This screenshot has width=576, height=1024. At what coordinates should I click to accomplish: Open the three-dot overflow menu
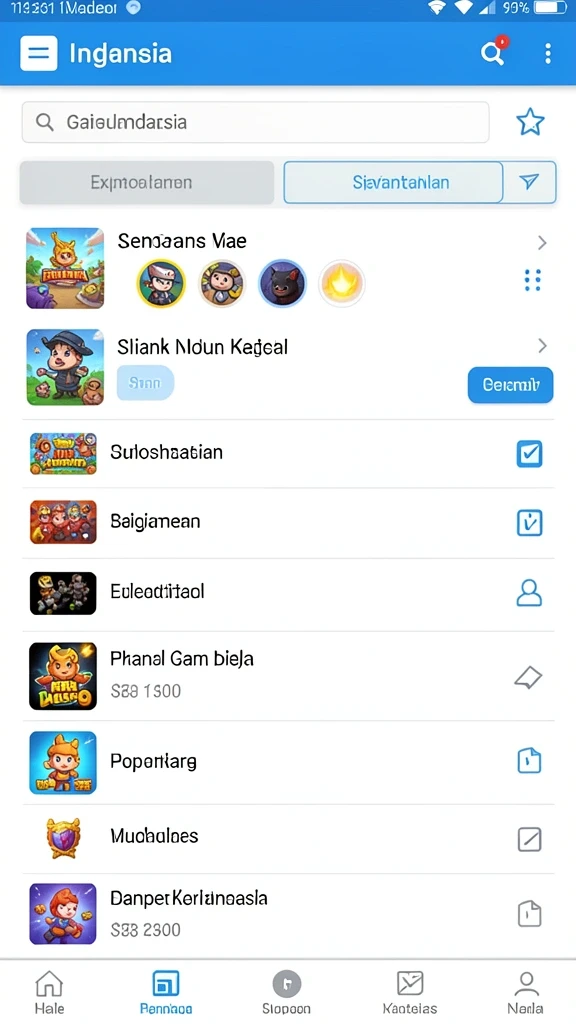(x=548, y=54)
